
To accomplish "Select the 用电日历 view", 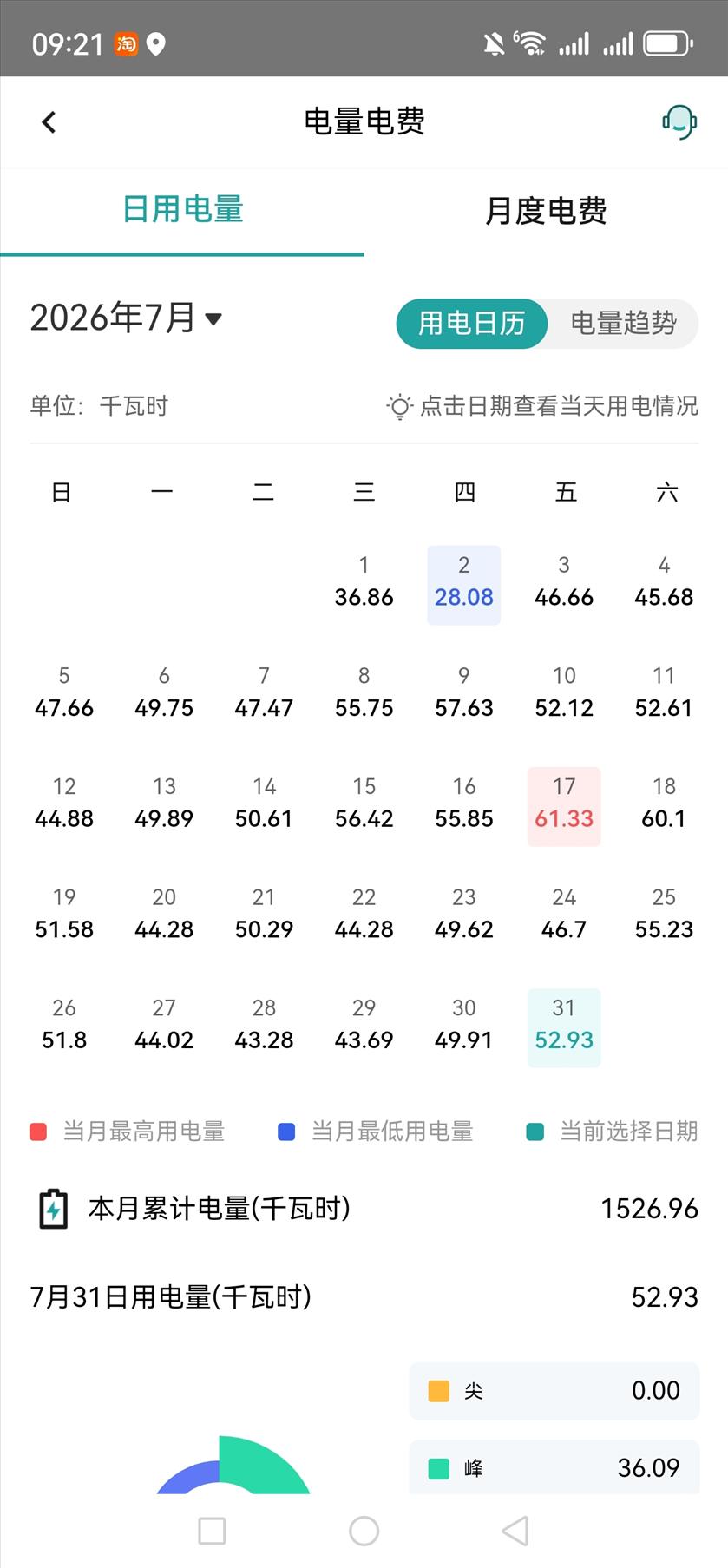I will (x=472, y=324).
